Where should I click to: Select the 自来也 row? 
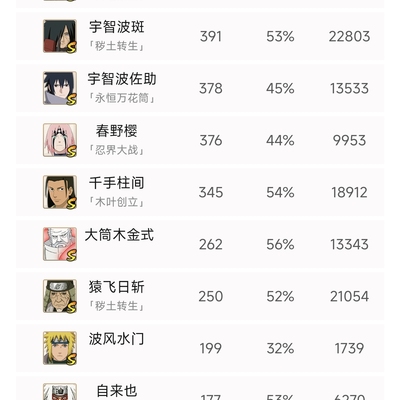click(x=200, y=388)
